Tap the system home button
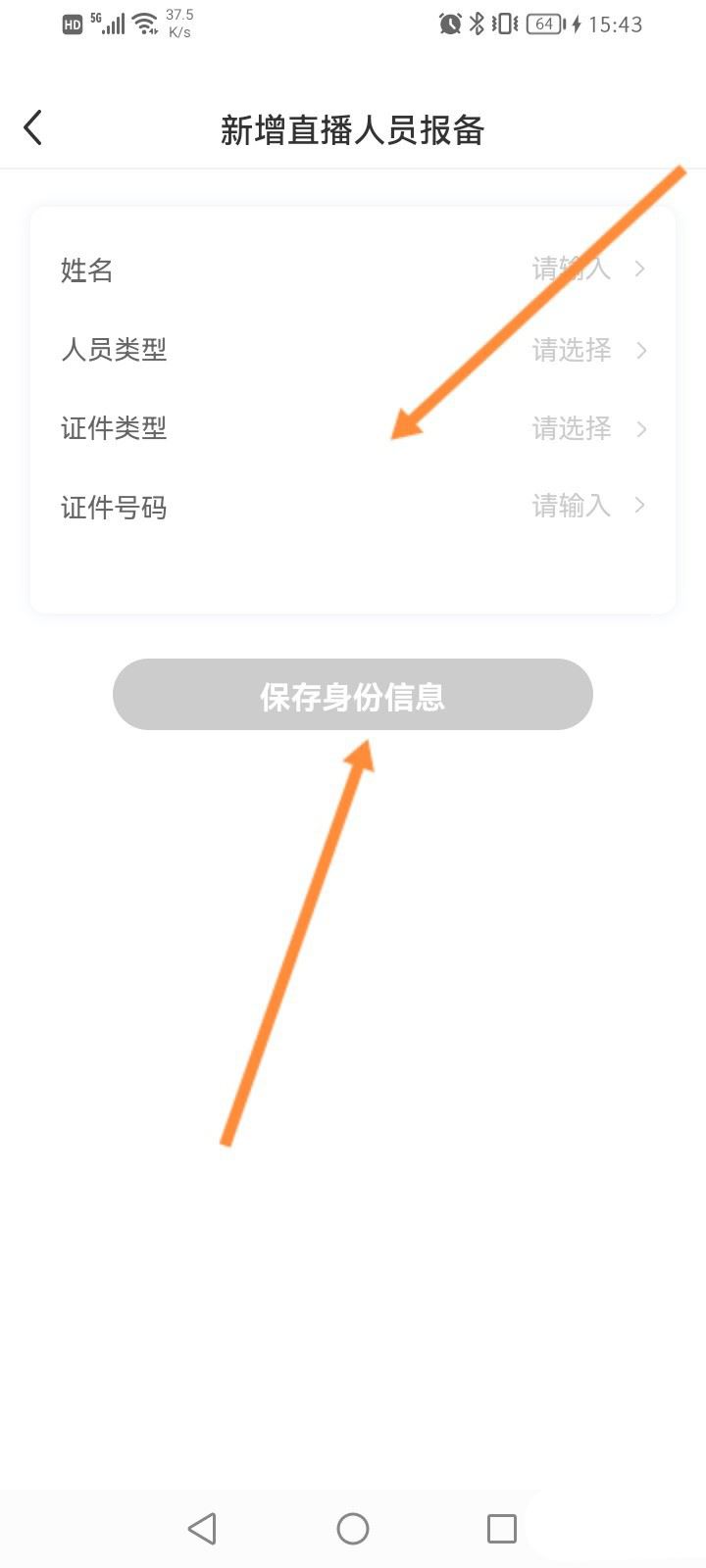Image resolution: width=706 pixels, height=1568 pixels. [x=353, y=1528]
